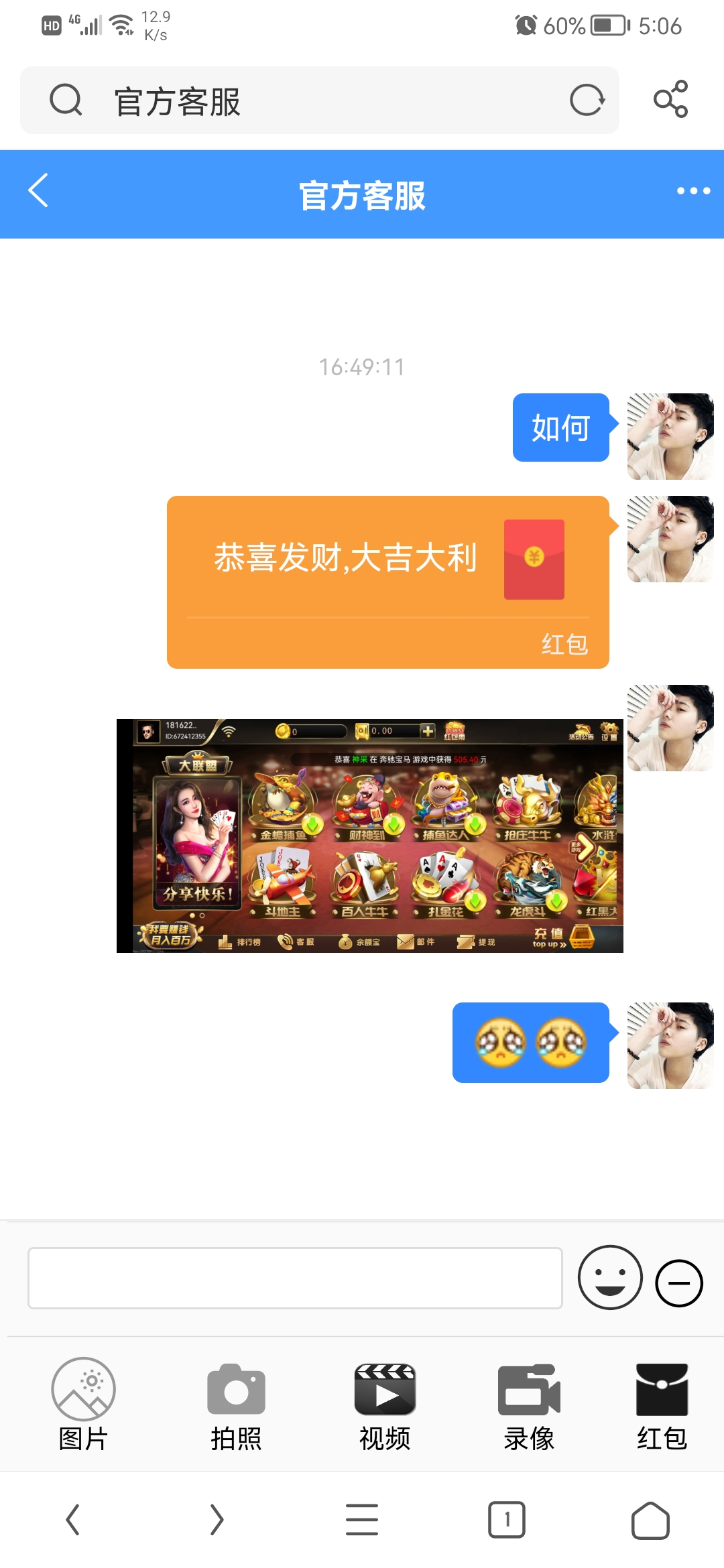
Task: Share this page
Action: click(x=670, y=100)
